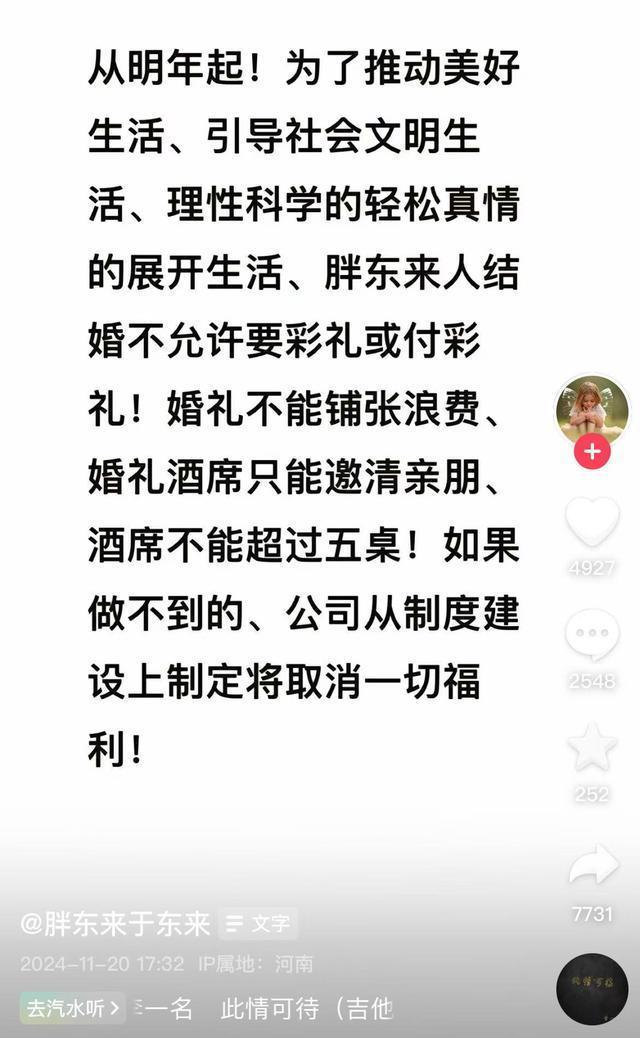Follow the author with the plus button

[x=592, y=452]
